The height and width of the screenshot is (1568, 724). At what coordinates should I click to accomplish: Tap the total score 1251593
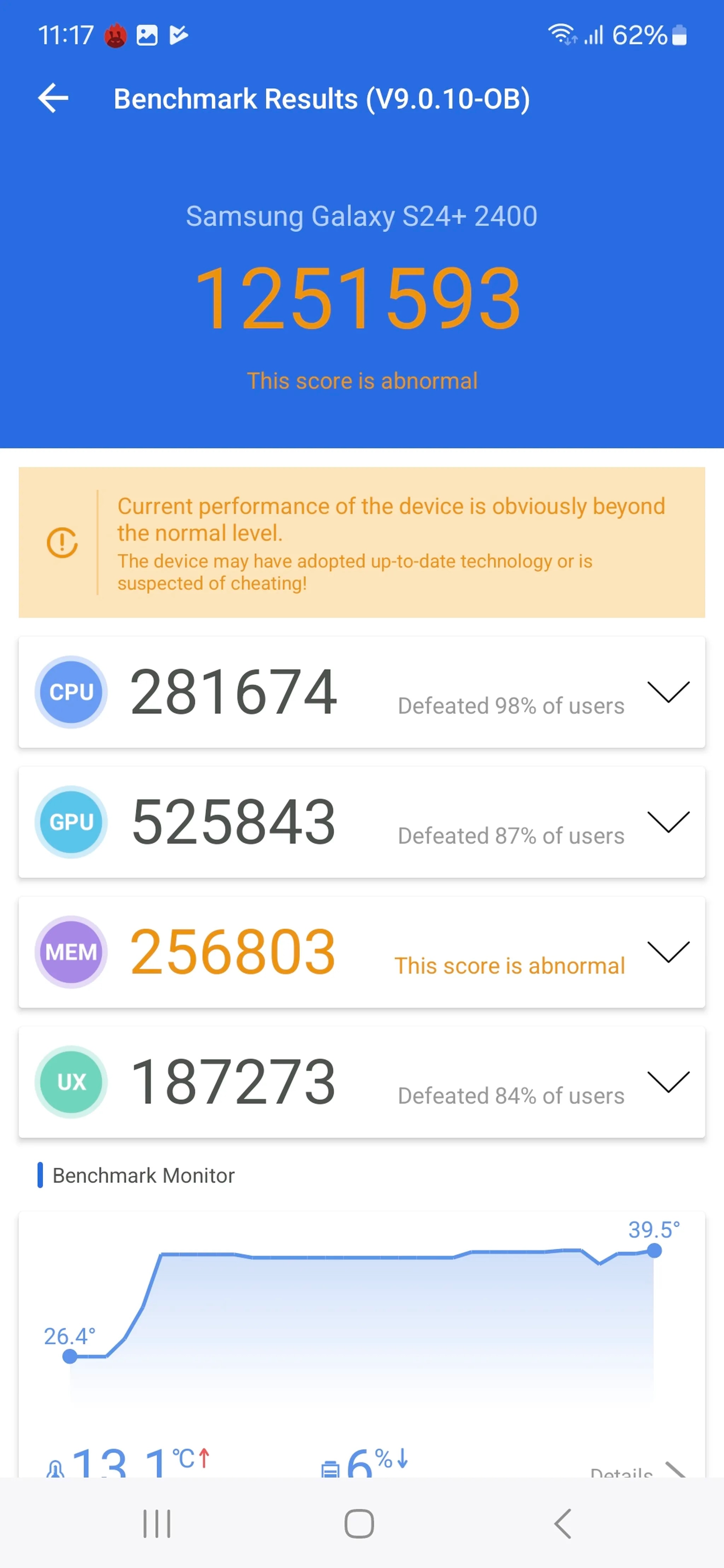click(362, 298)
